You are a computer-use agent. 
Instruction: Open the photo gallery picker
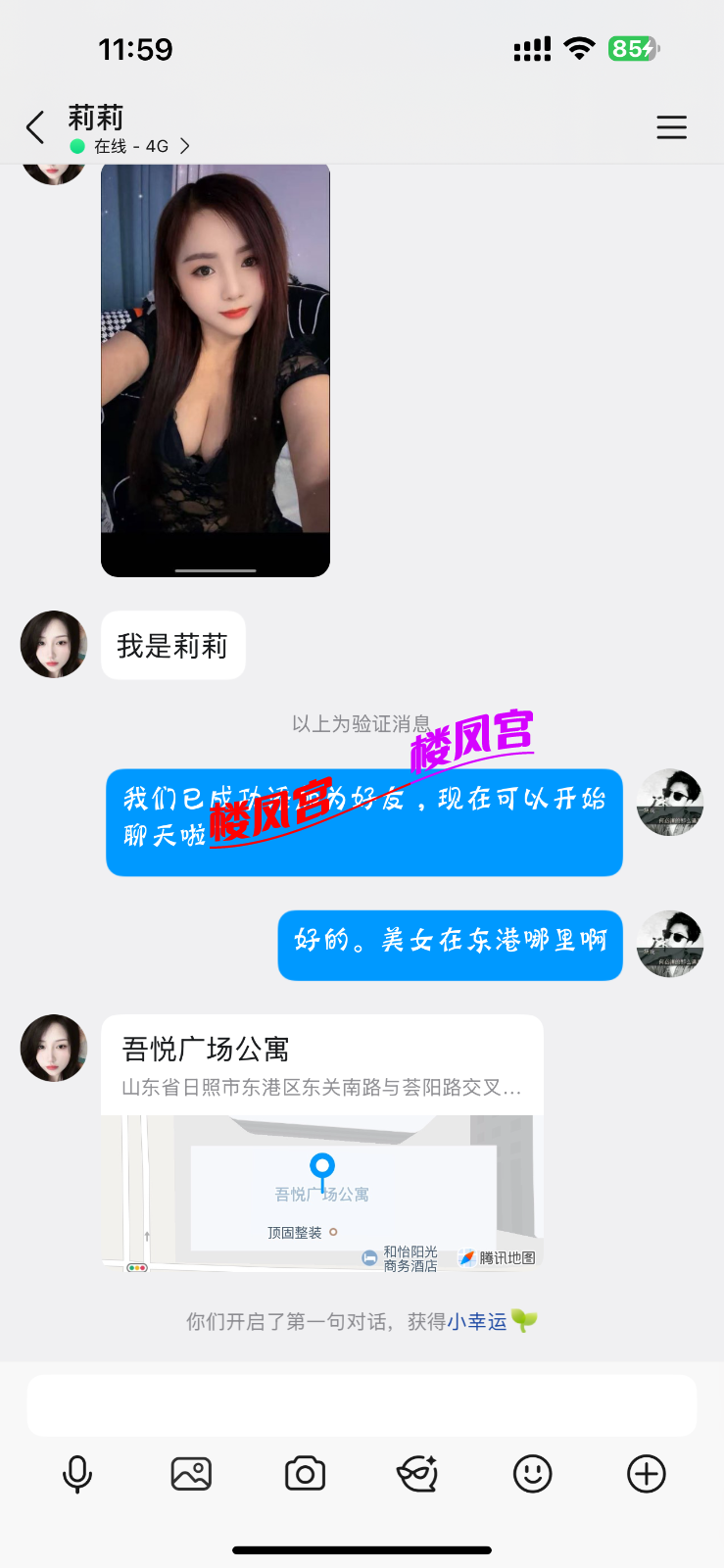pyautogui.click(x=191, y=1474)
